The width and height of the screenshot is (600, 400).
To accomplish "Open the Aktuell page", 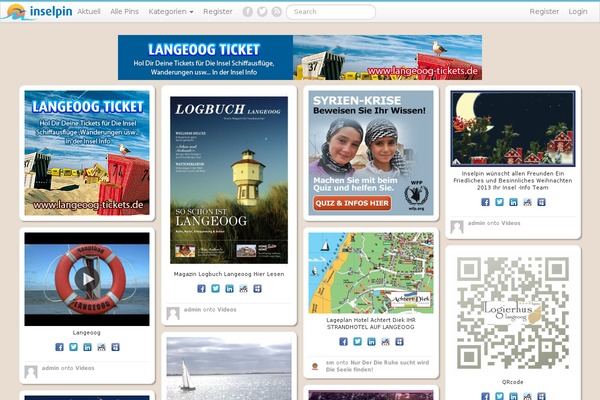I will tap(88, 11).
